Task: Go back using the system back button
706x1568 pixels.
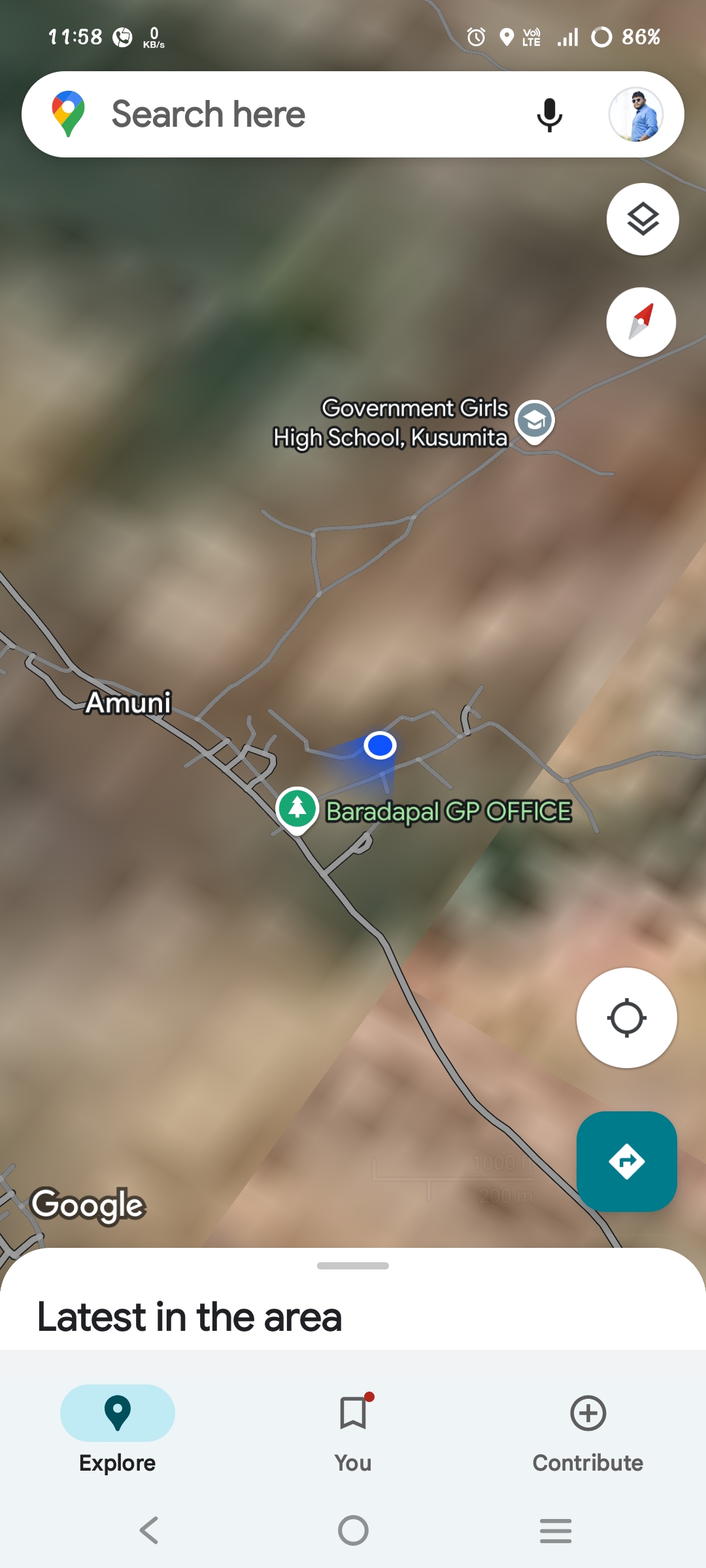Action: point(150,1530)
